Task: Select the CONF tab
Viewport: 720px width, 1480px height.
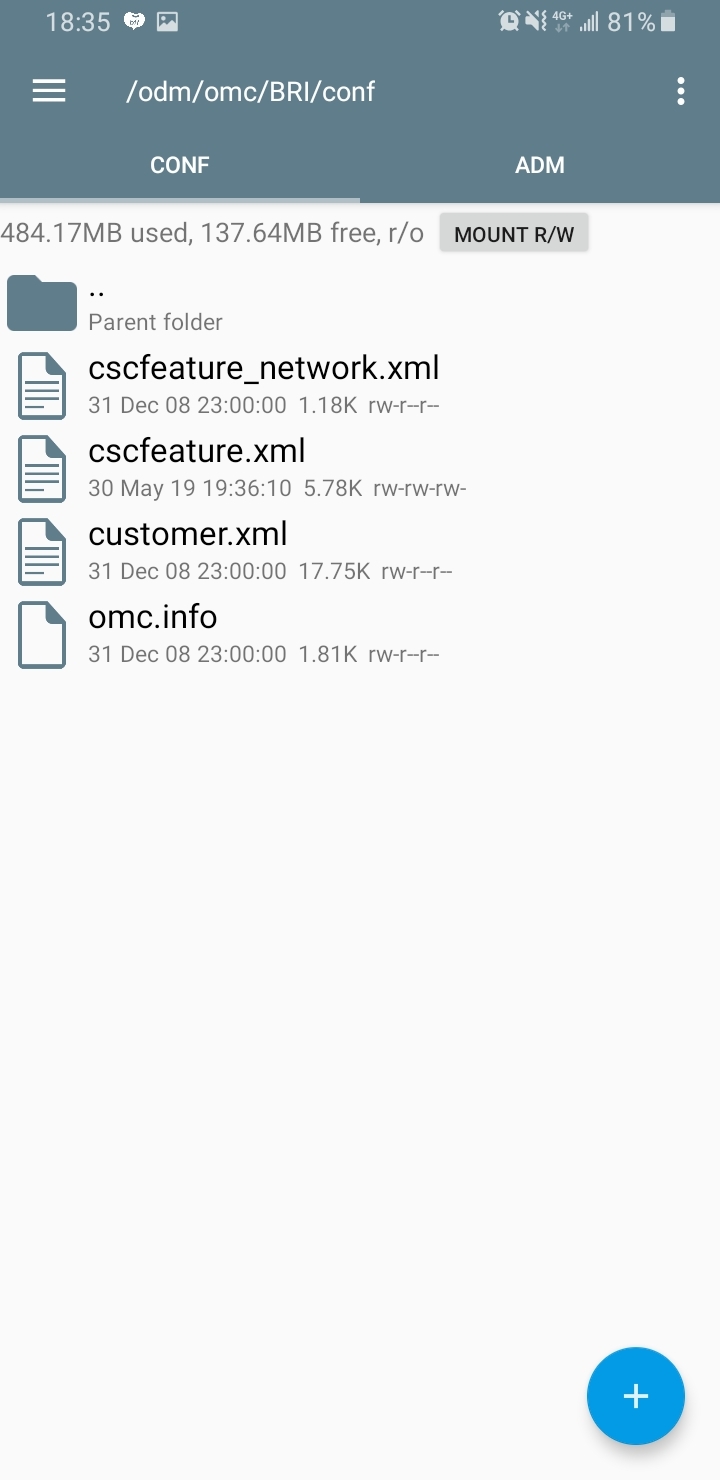Action: coord(180,165)
